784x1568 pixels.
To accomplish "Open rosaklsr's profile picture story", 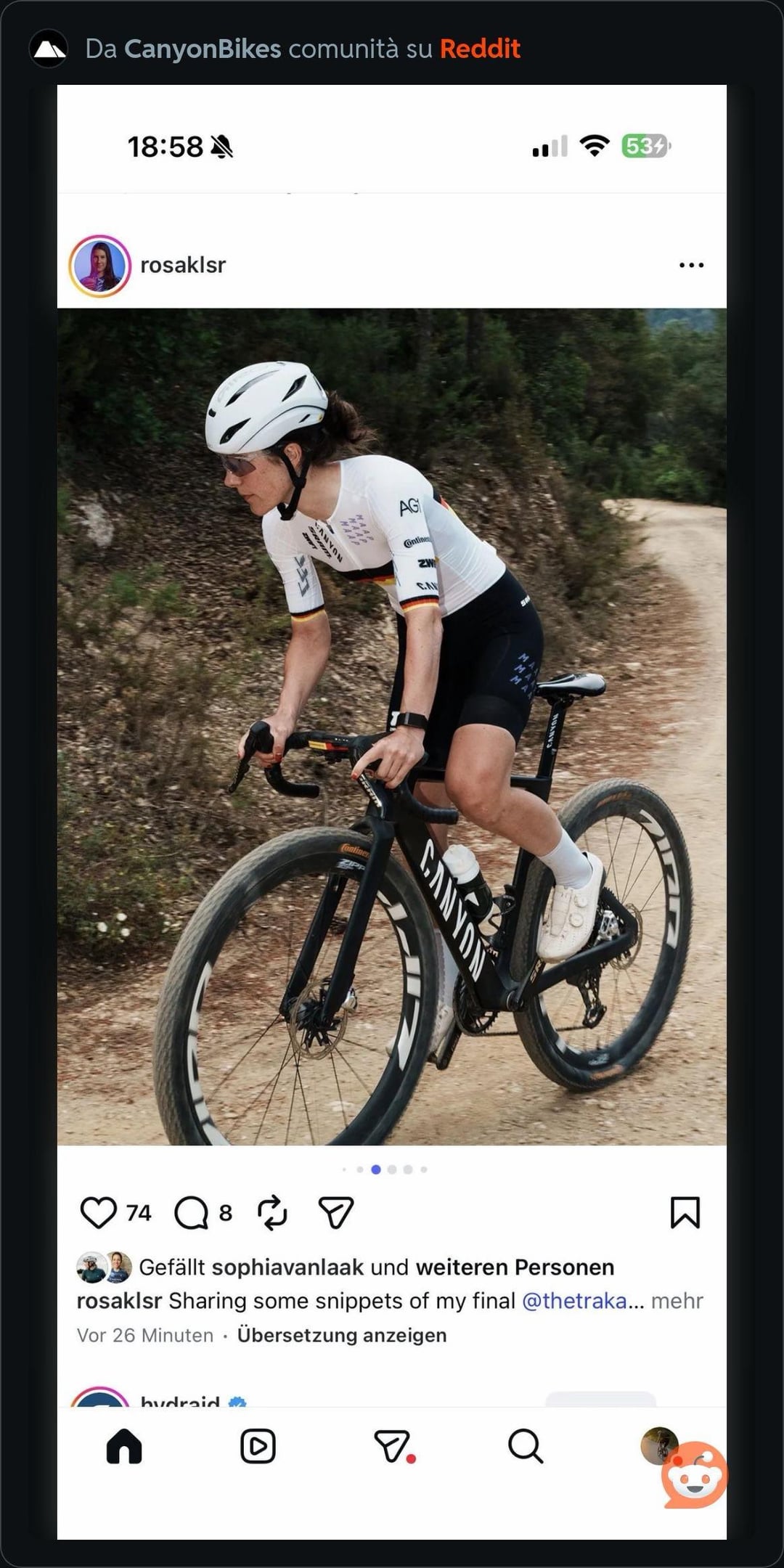I will [100, 266].
